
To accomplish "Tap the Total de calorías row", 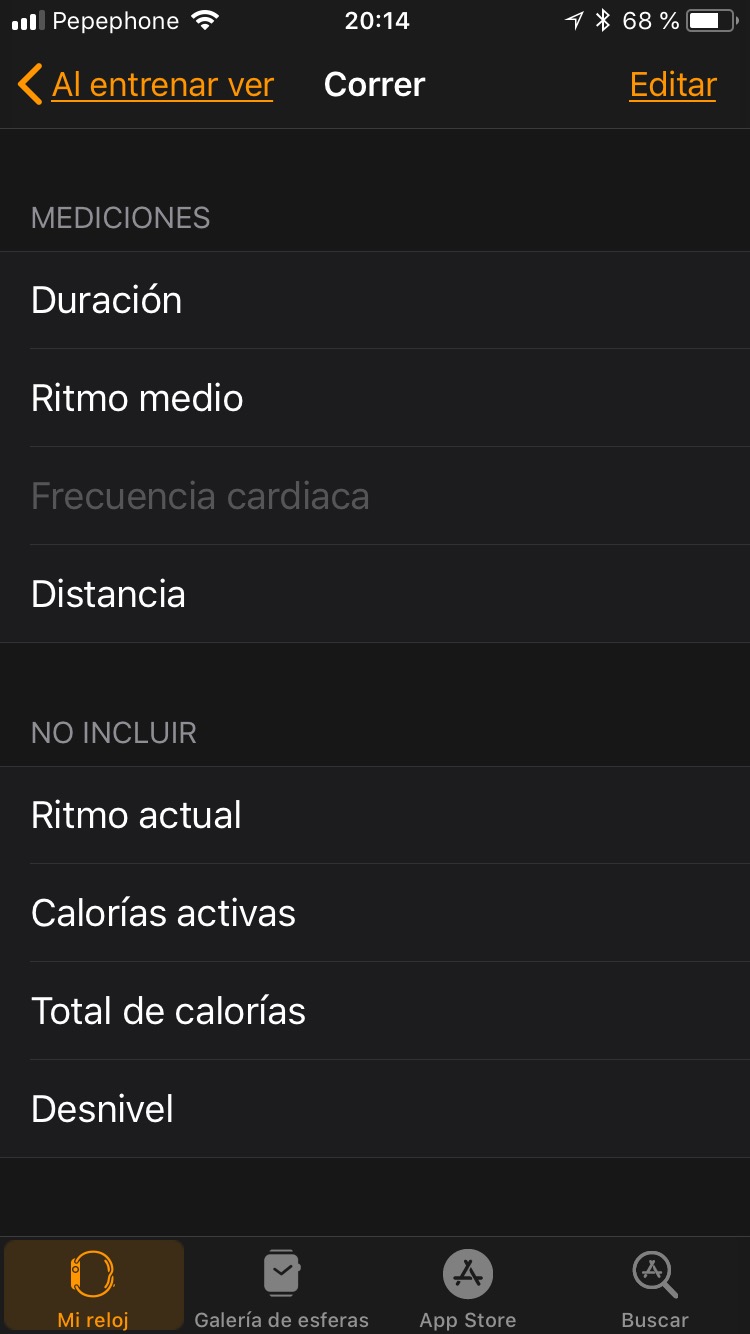I will point(375,1011).
